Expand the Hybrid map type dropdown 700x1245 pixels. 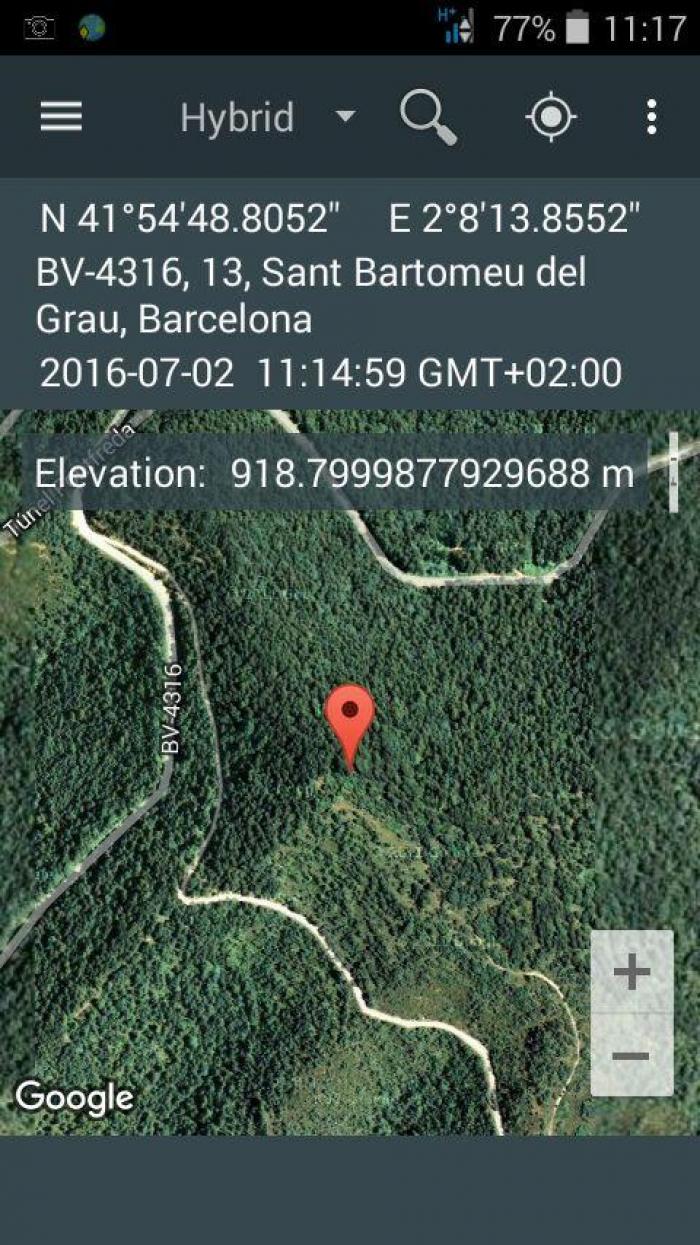click(x=267, y=117)
